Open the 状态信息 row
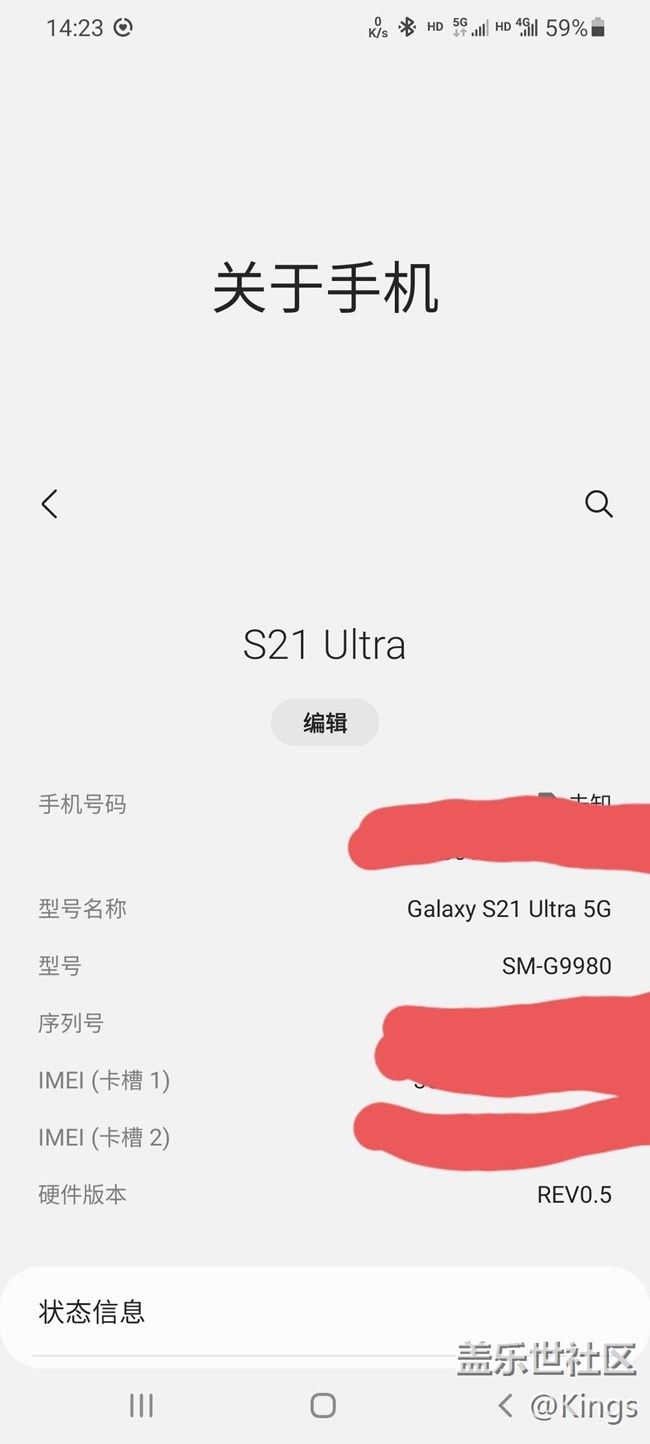Screen dimensions: 650x1444 [325, 1311]
